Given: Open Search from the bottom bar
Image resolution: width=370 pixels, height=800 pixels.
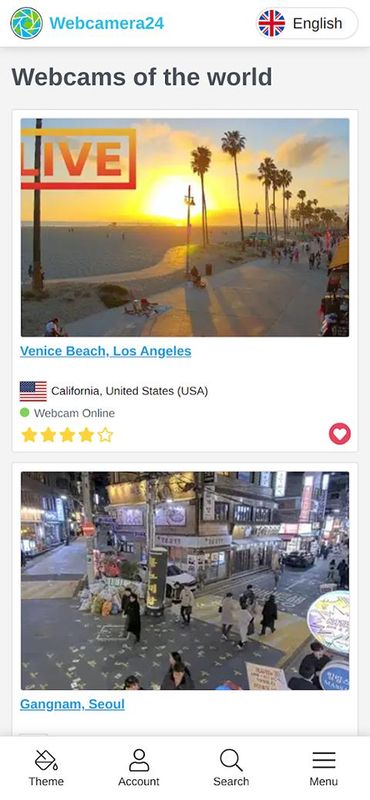Looking at the screenshot, I should point(231,768).
